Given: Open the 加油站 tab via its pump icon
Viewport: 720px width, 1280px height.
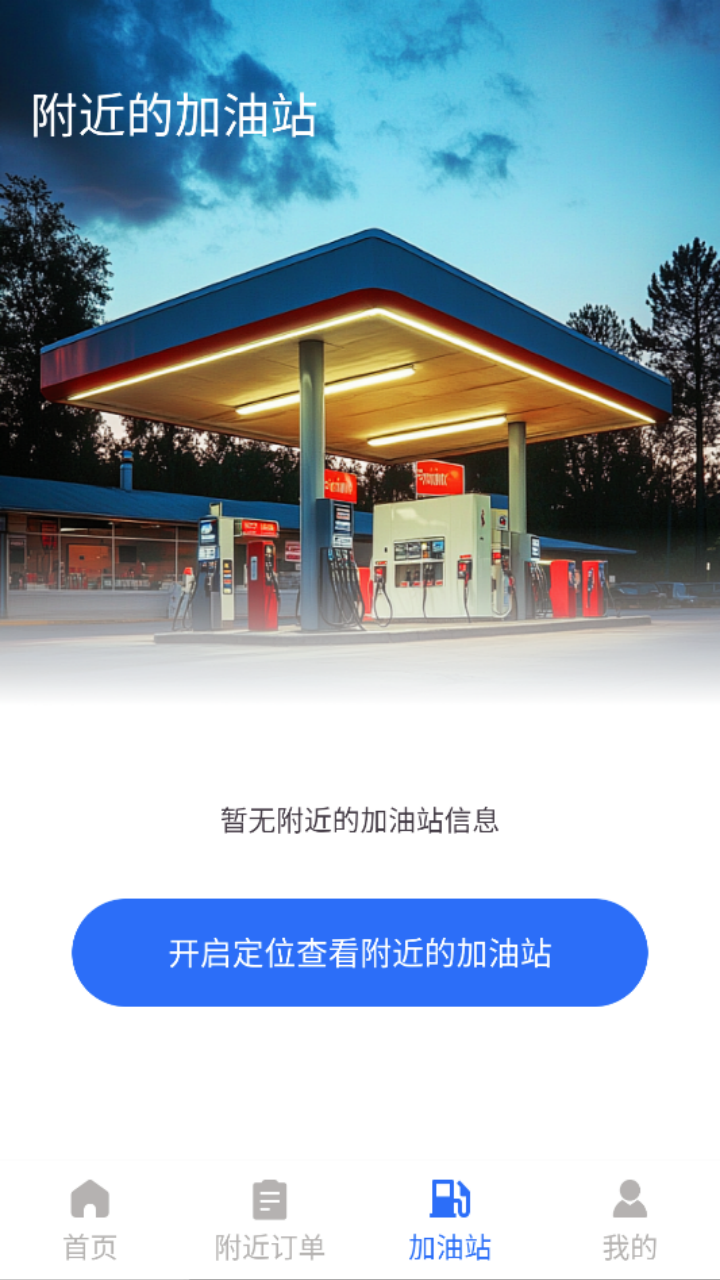Looking at the screenshot, I should click(x=450, y=1198).
